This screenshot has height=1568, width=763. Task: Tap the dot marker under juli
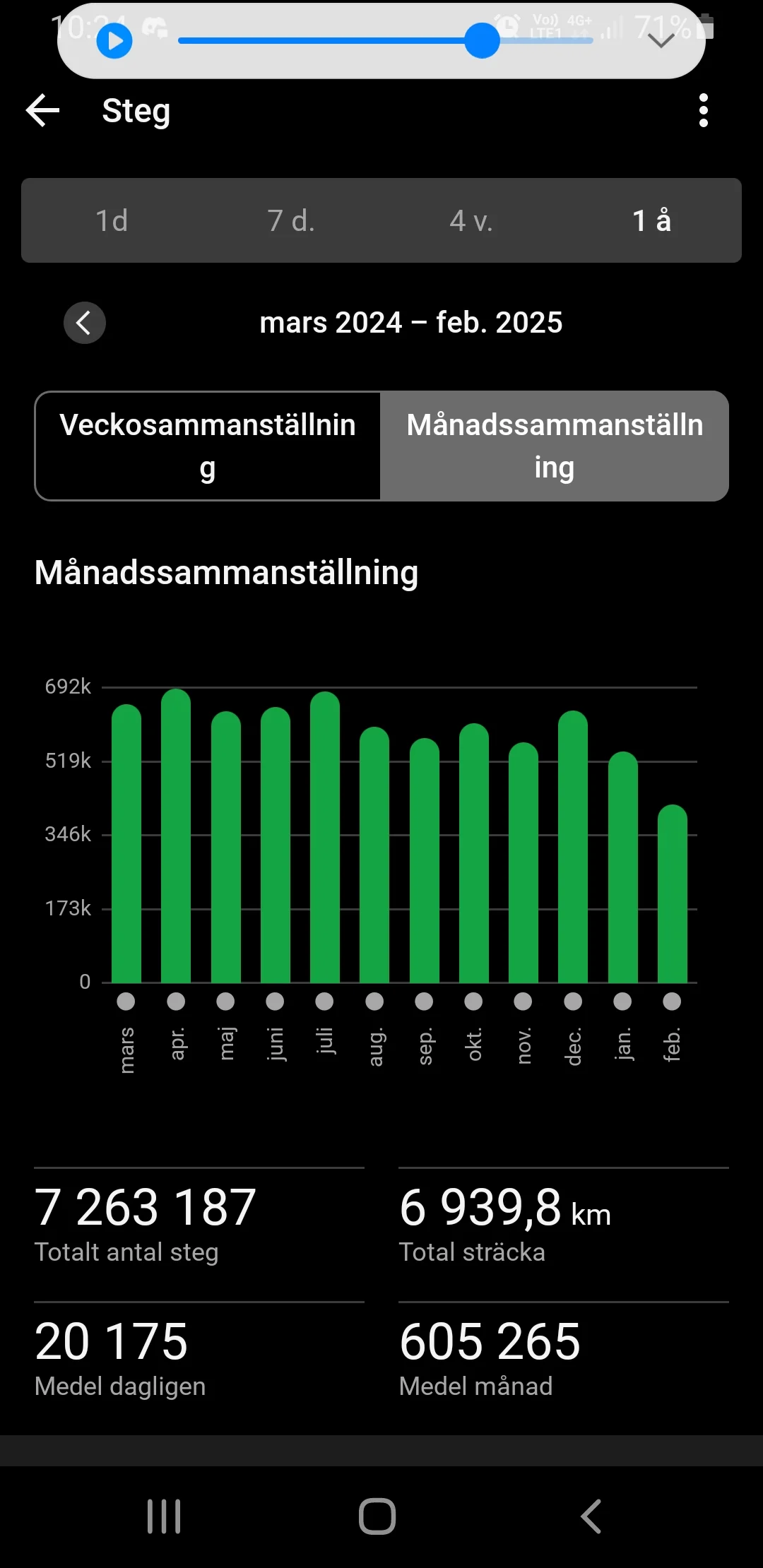(324, 1000)
